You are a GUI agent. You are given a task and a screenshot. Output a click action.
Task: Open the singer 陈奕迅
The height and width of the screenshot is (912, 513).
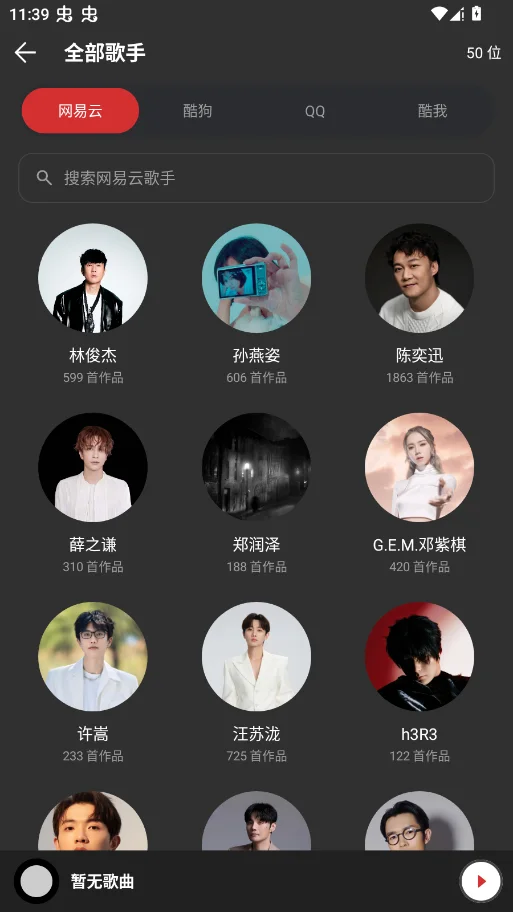click(x=419, y=304)
